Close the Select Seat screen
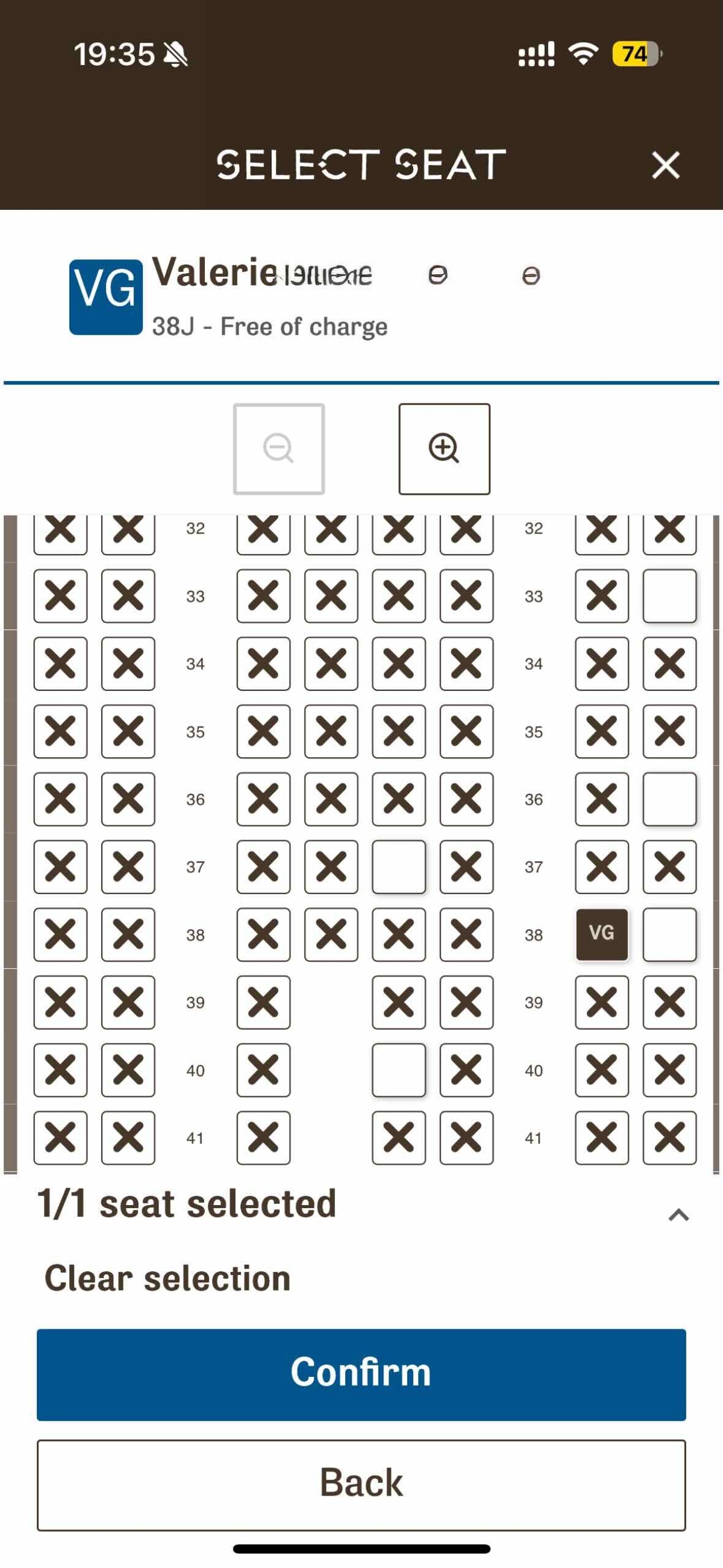Viewport: 723px width, 1568px height. (665, 165)
